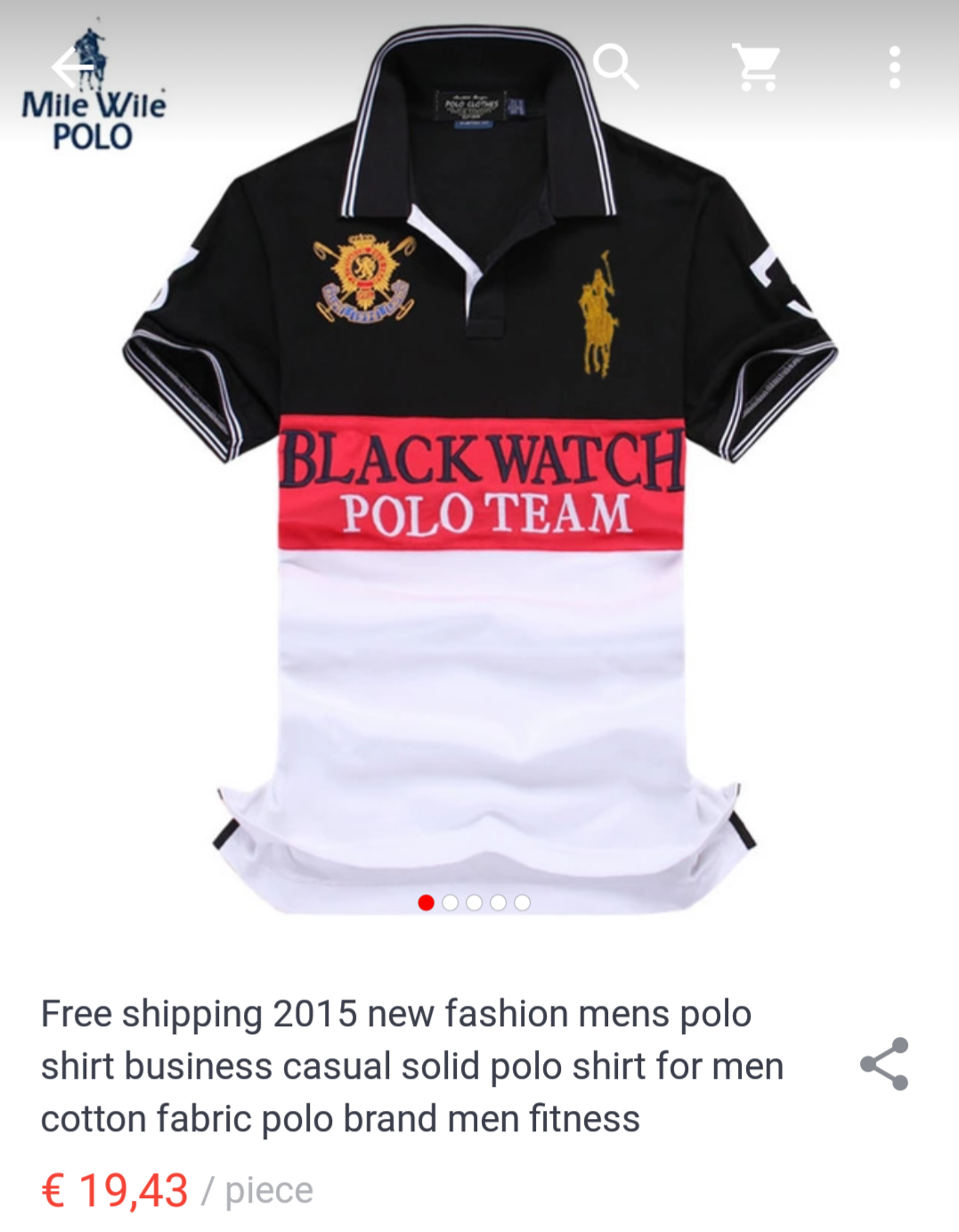
Task: Go back using the arrow icon
Action: coord(71,67)
